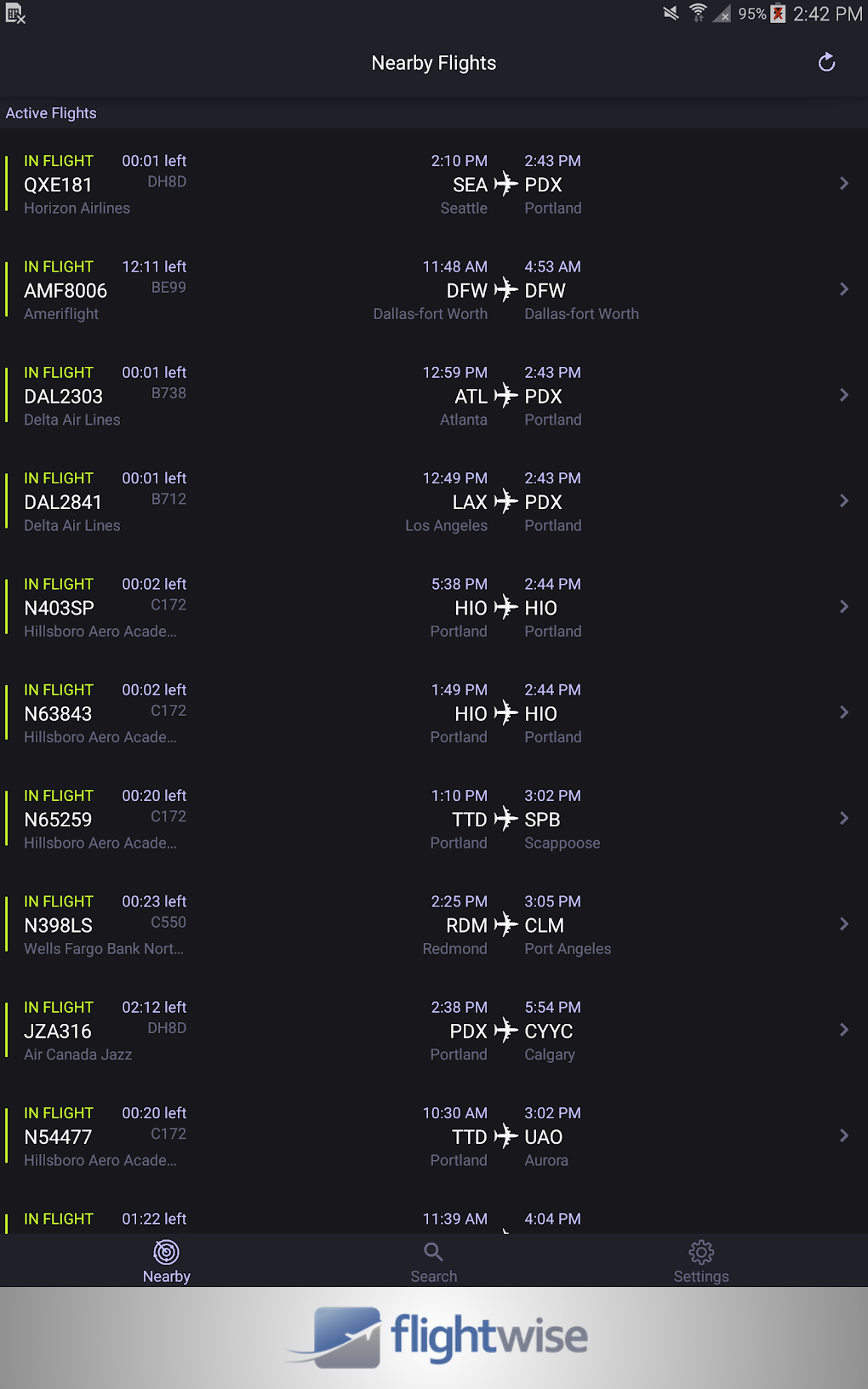
Task: View Air Canada Jazz flight JZA316
Action: 434,1031
